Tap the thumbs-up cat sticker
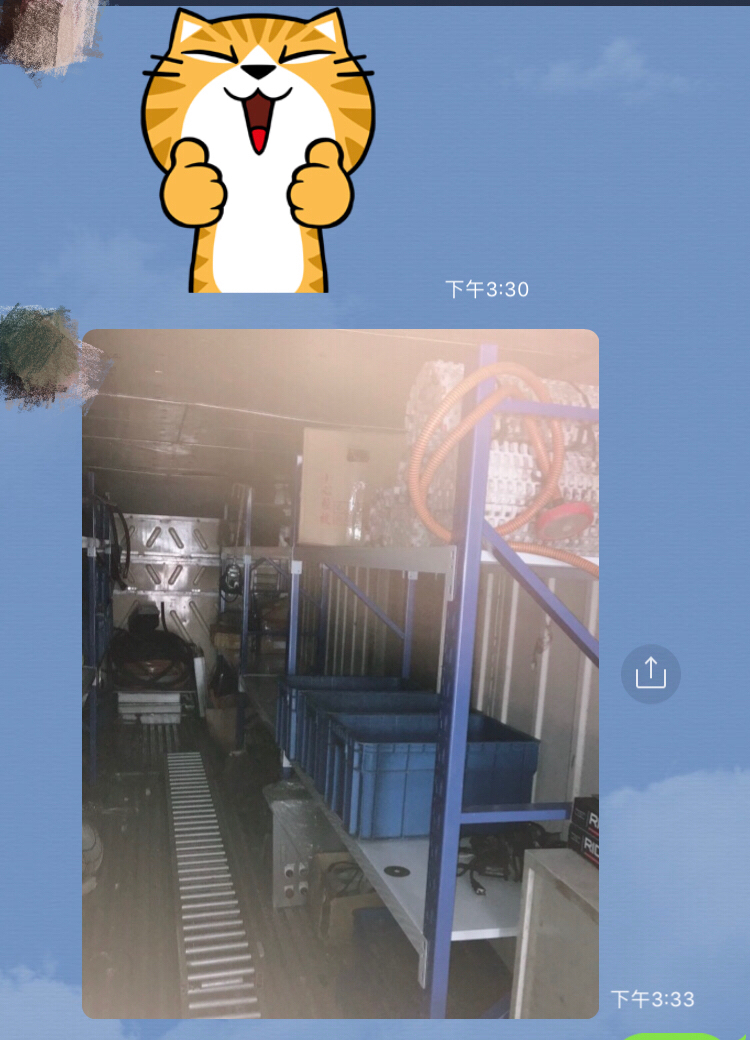The height and width of the screenshot is (1040, 750). (x=258, y=150)
